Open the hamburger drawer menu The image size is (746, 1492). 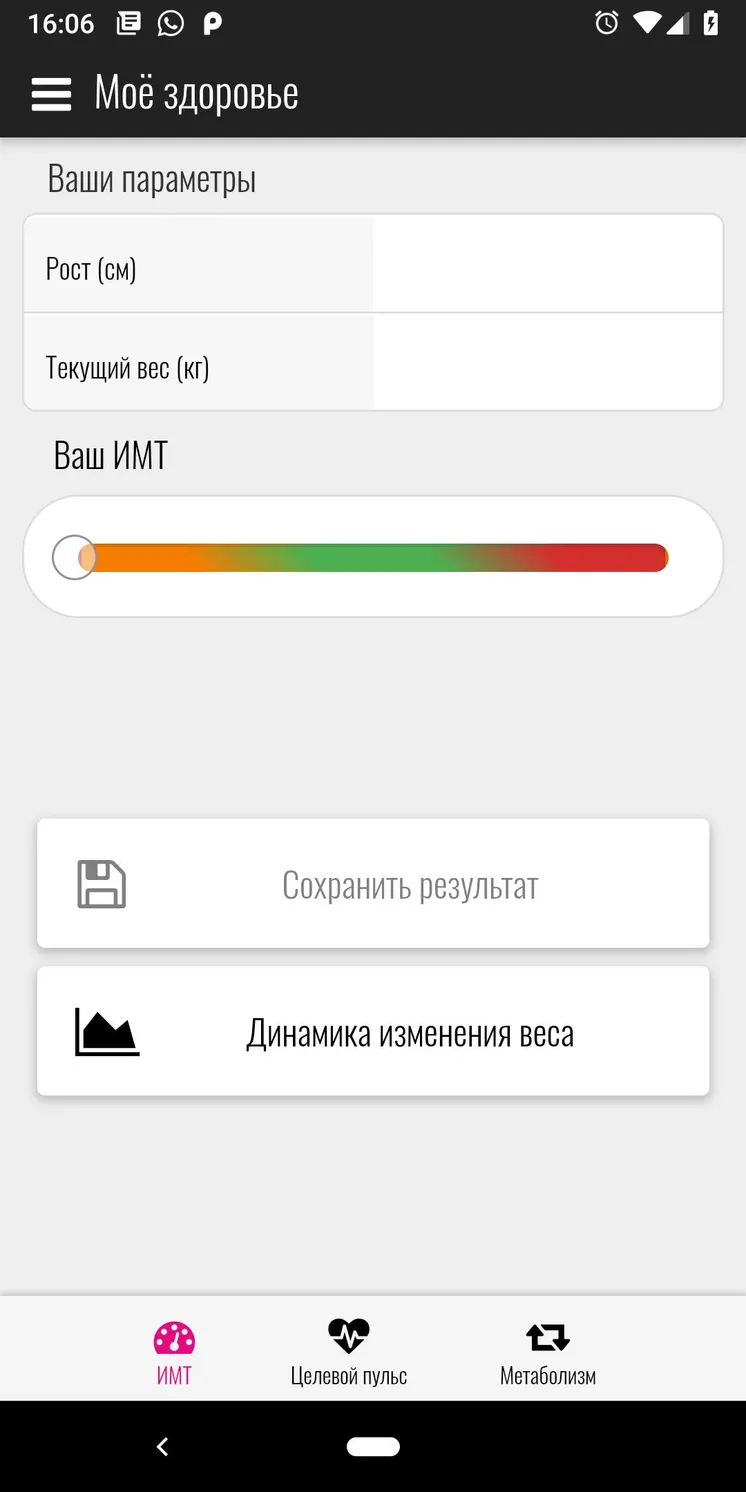(51, 94)
